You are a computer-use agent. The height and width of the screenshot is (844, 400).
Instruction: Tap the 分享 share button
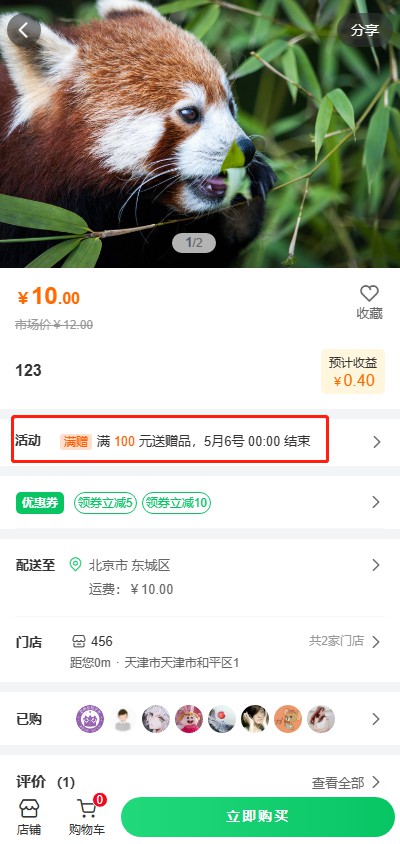(x=364, y=30)
